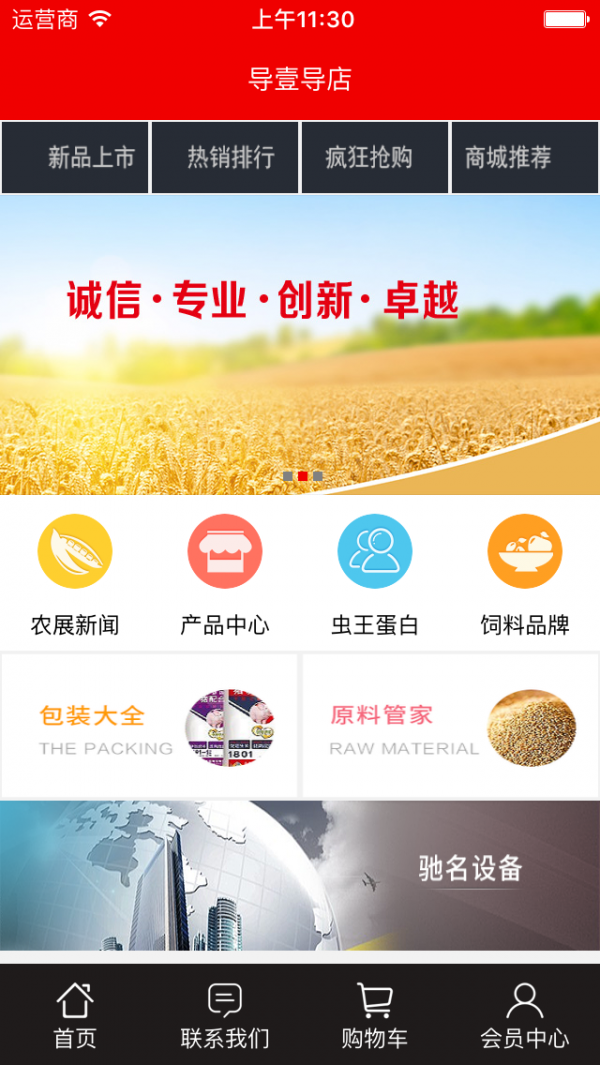Open the 原料管家 raw material card
The height and width of the screenshot is (1065, 600).
click(x=450, y=726)
